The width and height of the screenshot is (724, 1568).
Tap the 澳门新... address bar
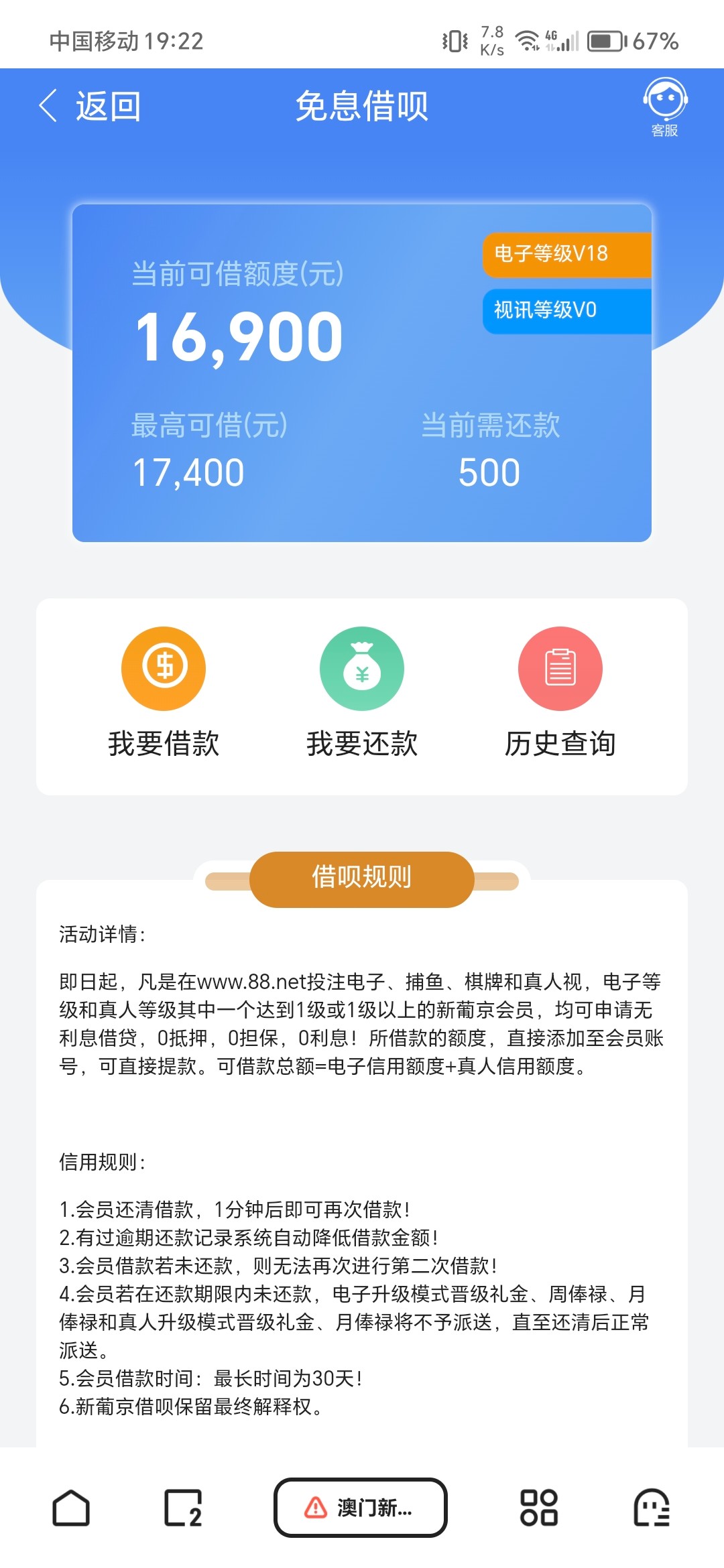pos(361,1508)
